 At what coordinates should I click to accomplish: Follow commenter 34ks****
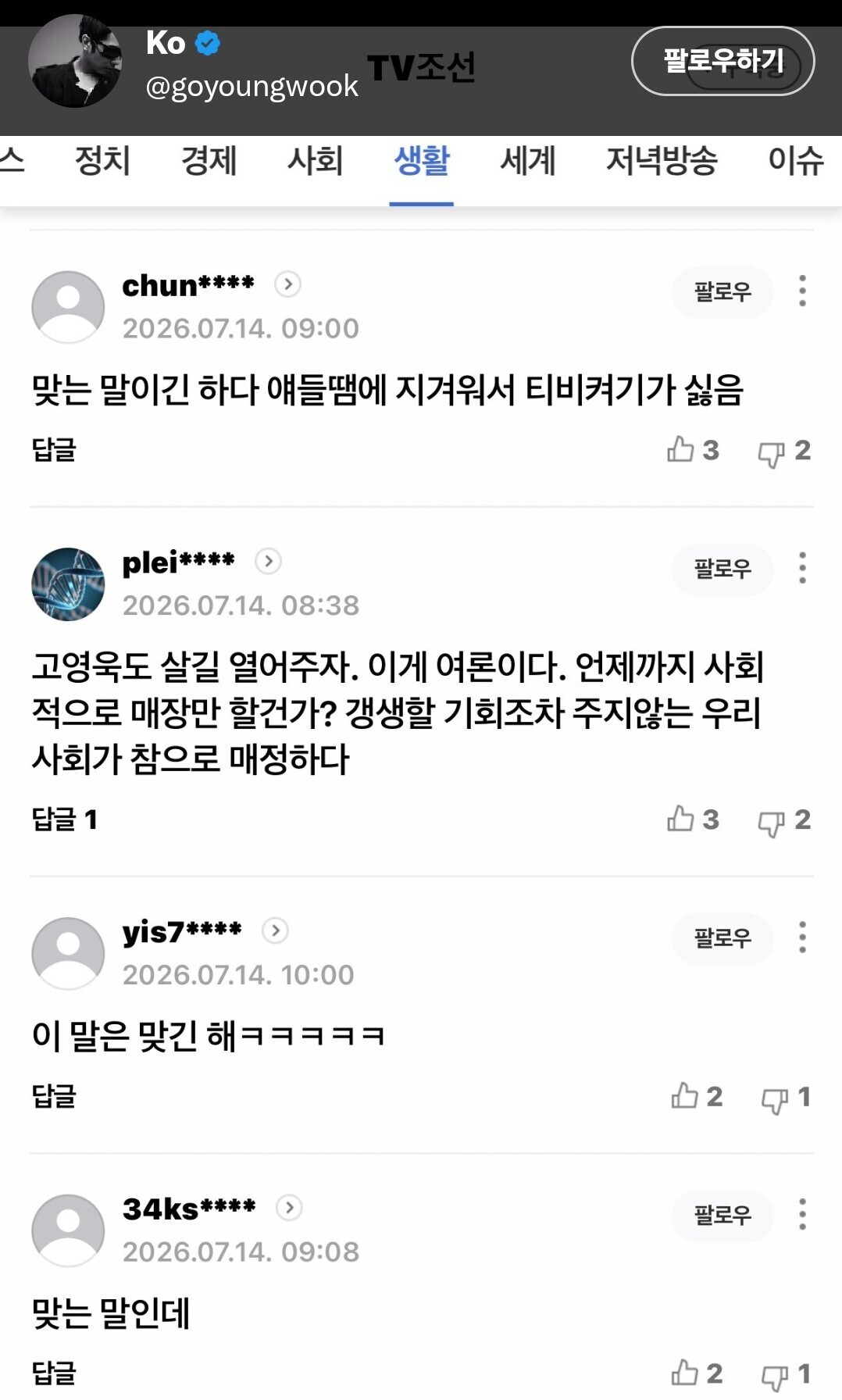(x=722, y=1216)
